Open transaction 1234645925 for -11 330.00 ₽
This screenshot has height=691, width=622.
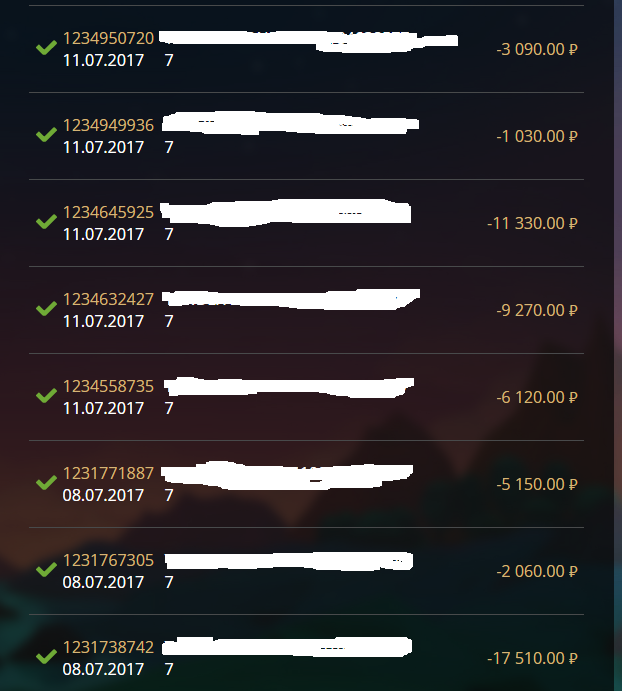[x=109, y=213]
